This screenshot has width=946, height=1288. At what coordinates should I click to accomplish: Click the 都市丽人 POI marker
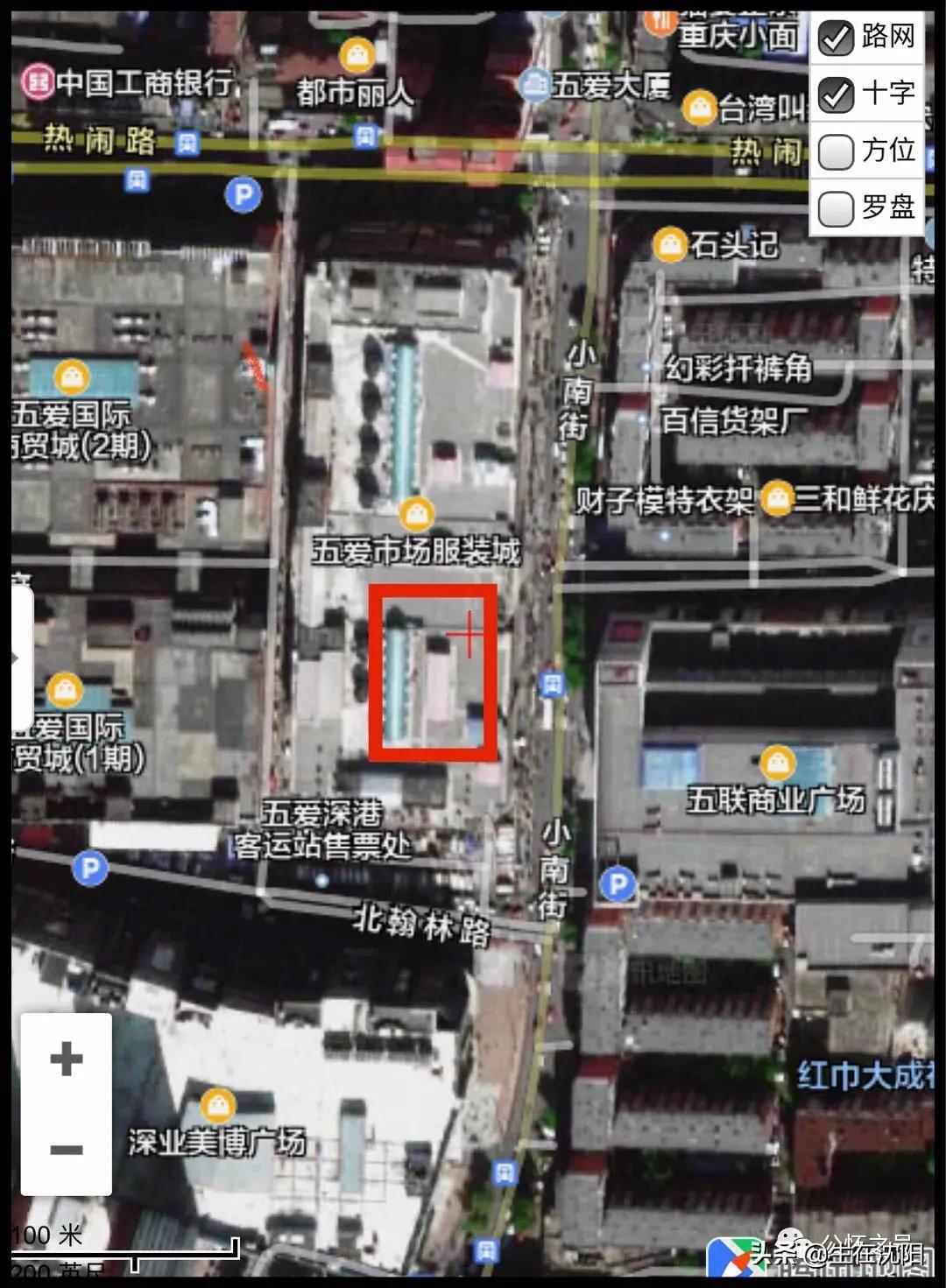click(x=357, y=53)
